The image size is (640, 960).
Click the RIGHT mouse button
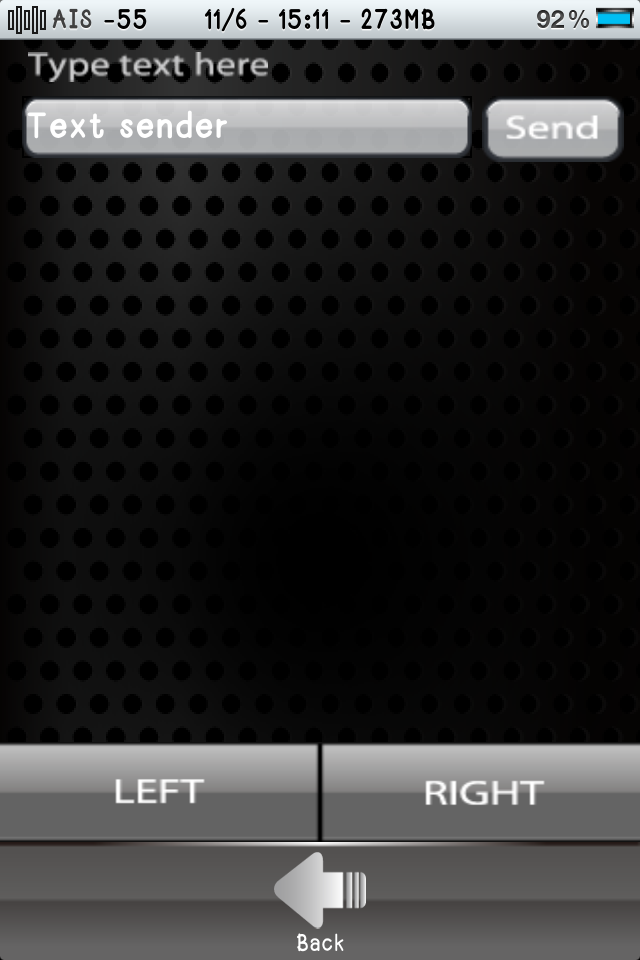pyautogui.click(x=482, y=792)
